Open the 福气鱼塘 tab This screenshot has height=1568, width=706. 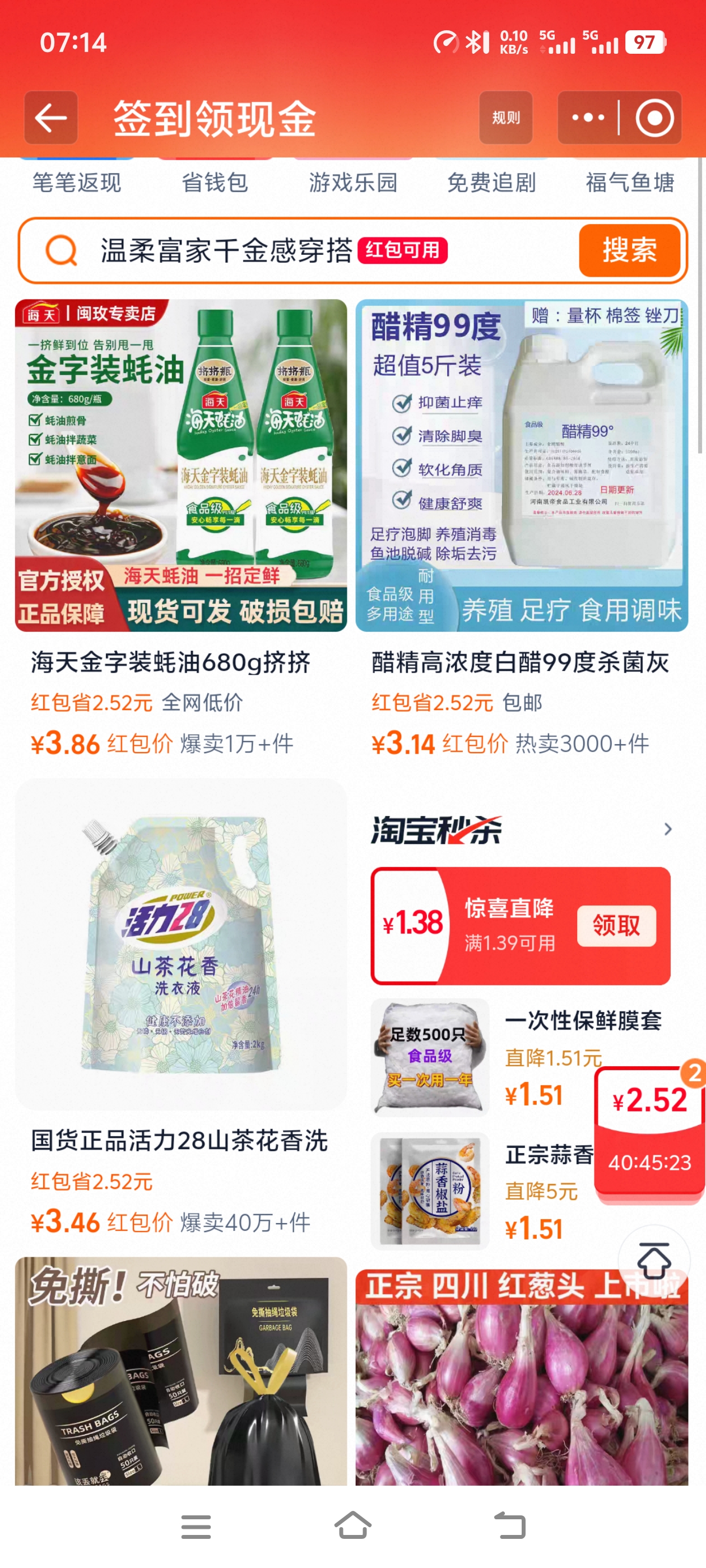pos(630,182)
